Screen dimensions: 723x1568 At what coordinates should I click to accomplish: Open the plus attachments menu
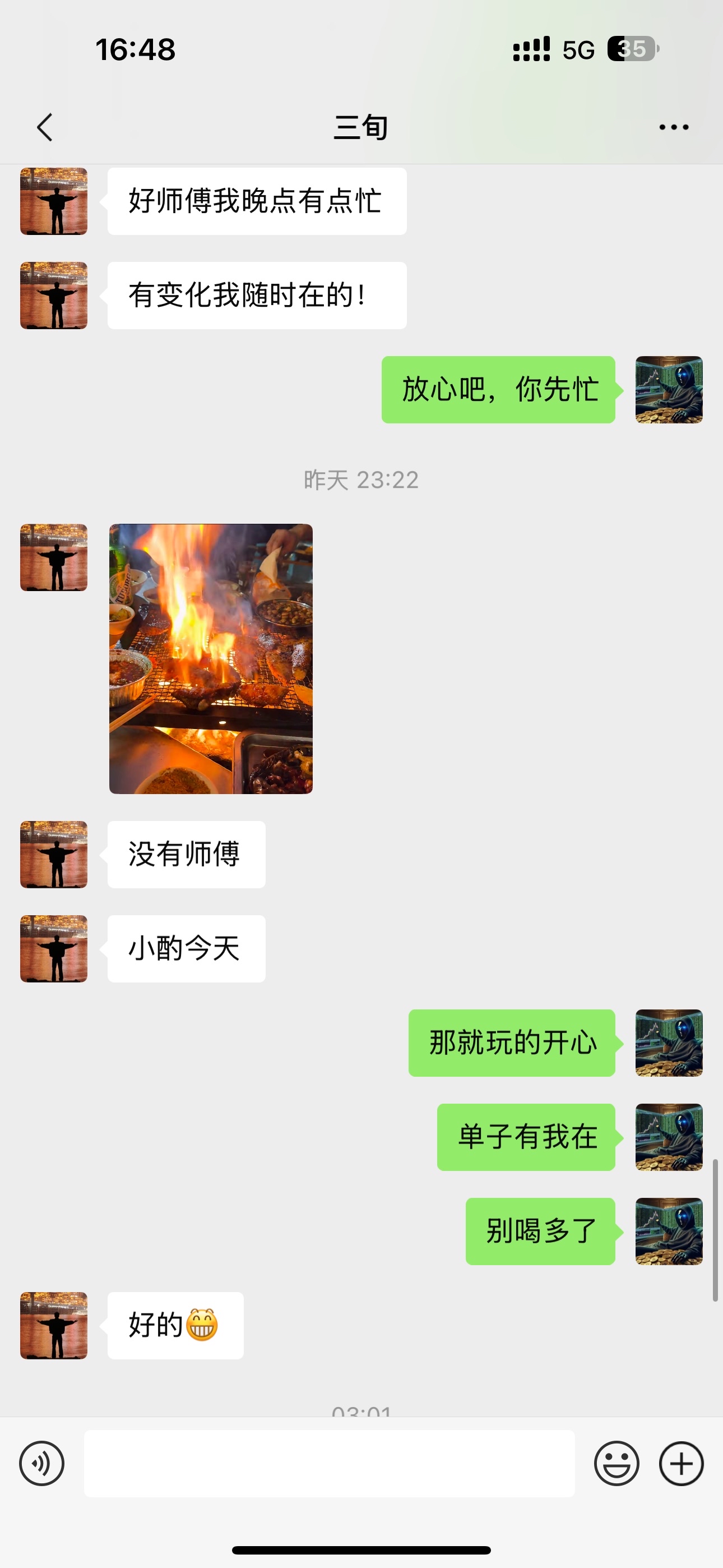[681, 1463]
